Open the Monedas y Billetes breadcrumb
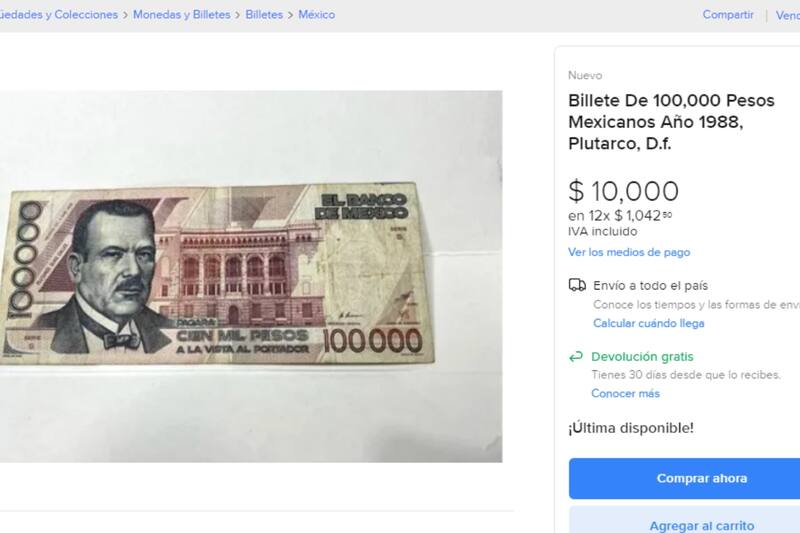The height and width of the screenshot is (533, 800). (x=181, y=15)
